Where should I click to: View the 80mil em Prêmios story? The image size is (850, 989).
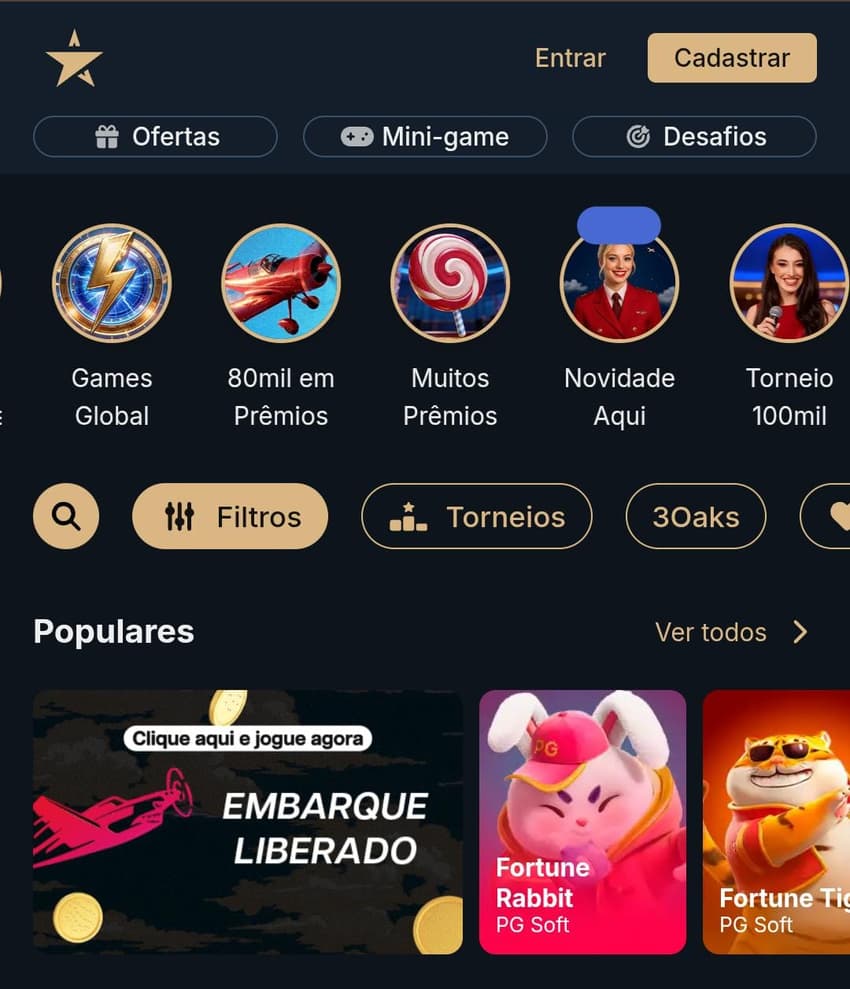tap(281, 283)
